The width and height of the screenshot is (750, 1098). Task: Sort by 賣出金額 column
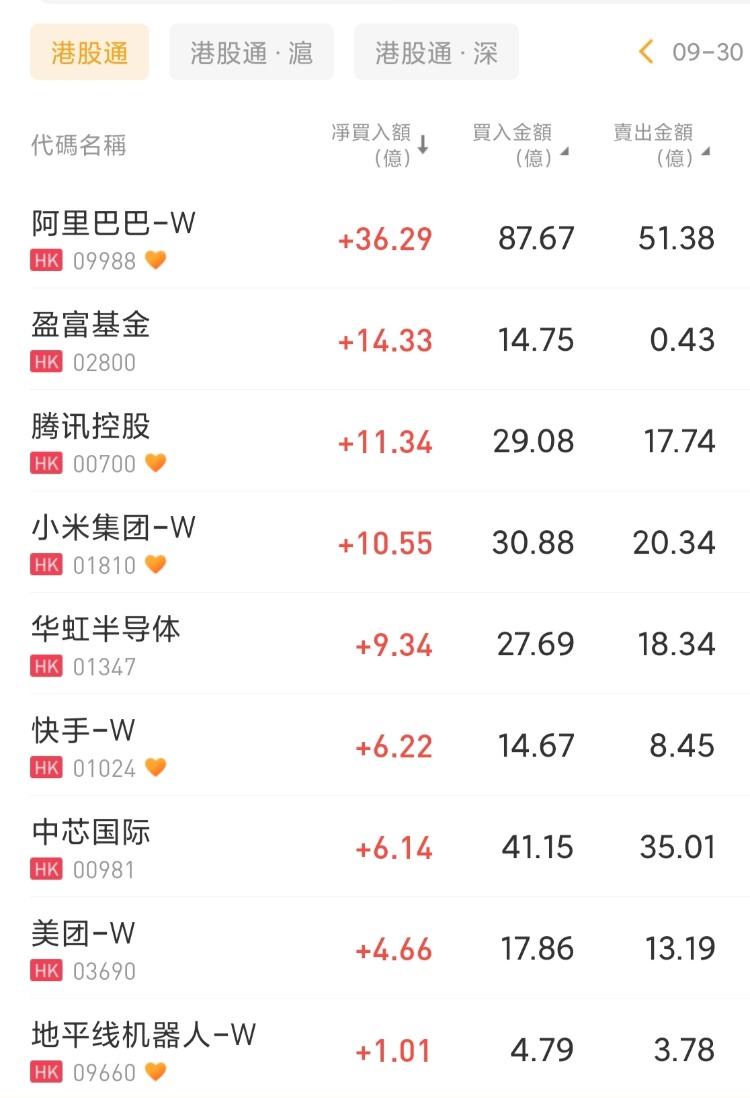click(661, 145)
